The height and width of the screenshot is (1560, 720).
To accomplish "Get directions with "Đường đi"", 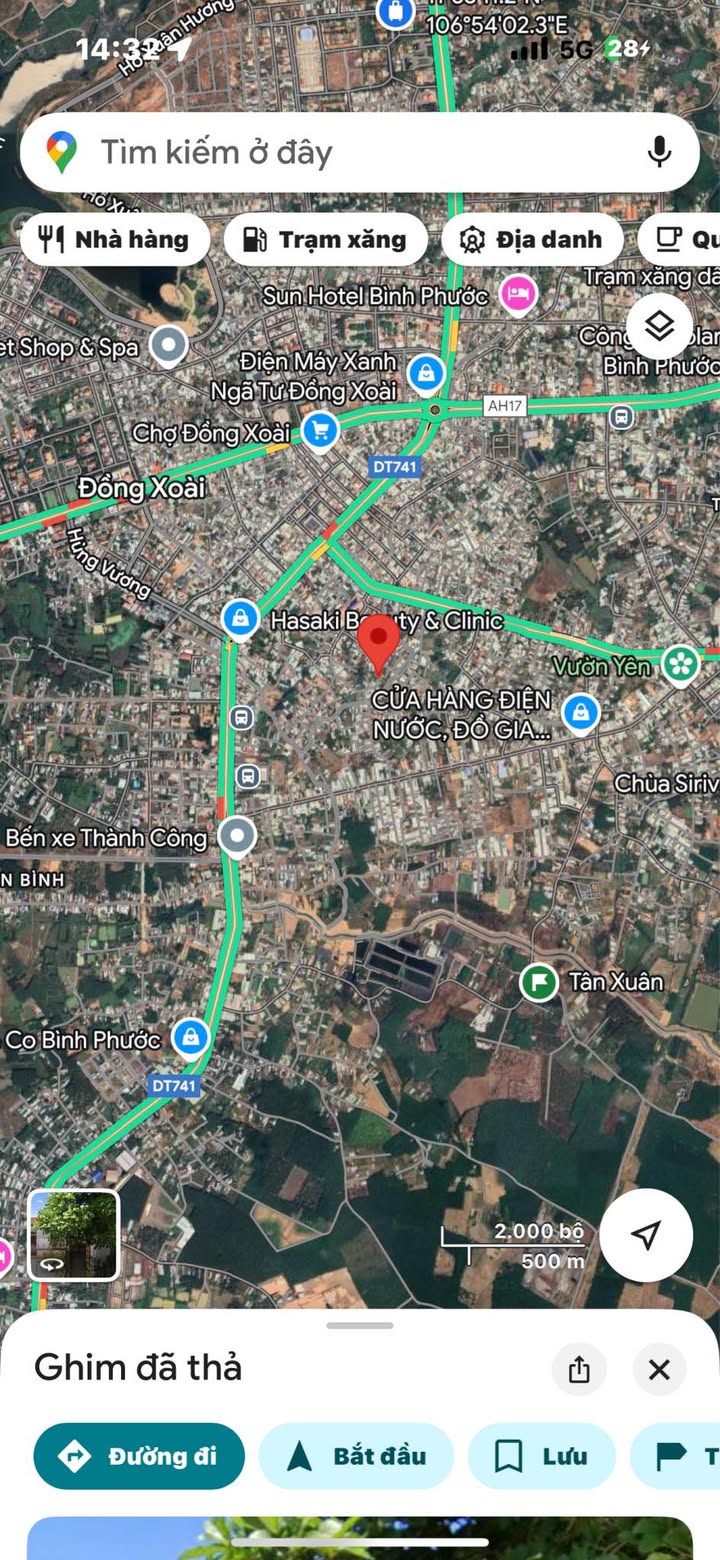I will pos(139,1456).
